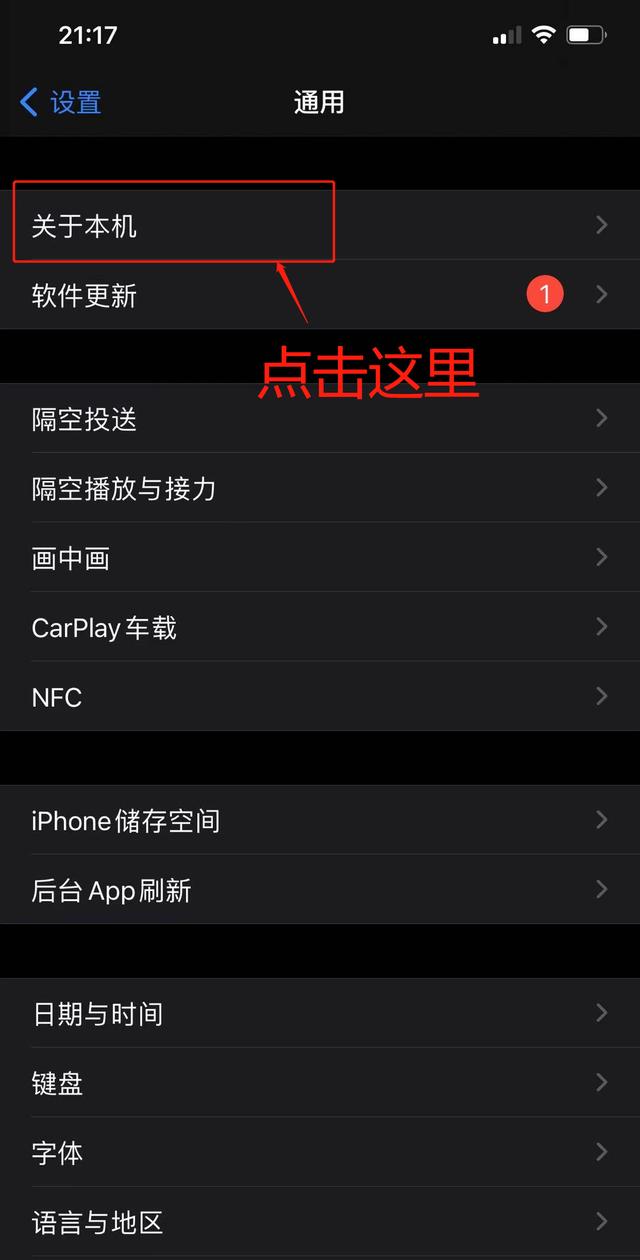Open iPhone储存空间

[x=320, y=821]
